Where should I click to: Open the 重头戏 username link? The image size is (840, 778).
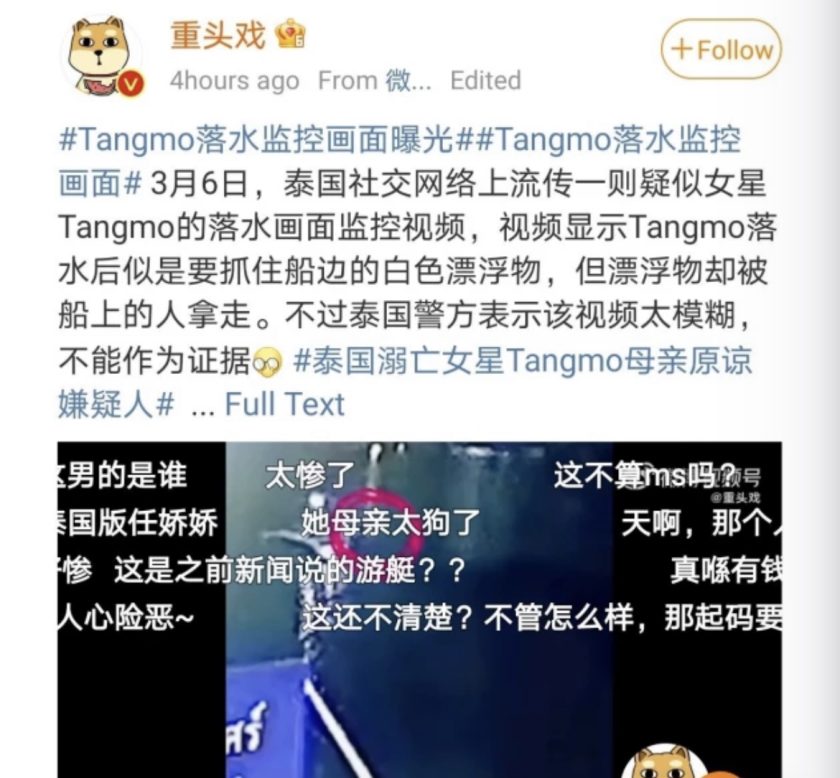[x=217, y=35]
